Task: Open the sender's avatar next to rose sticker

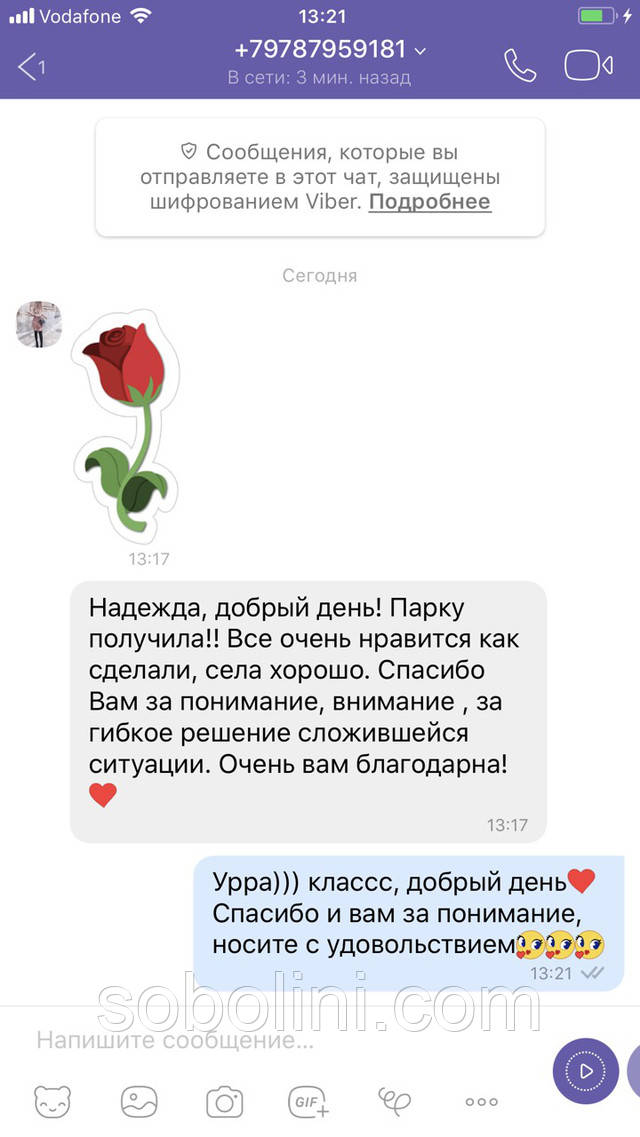Action: coord(39,325)
